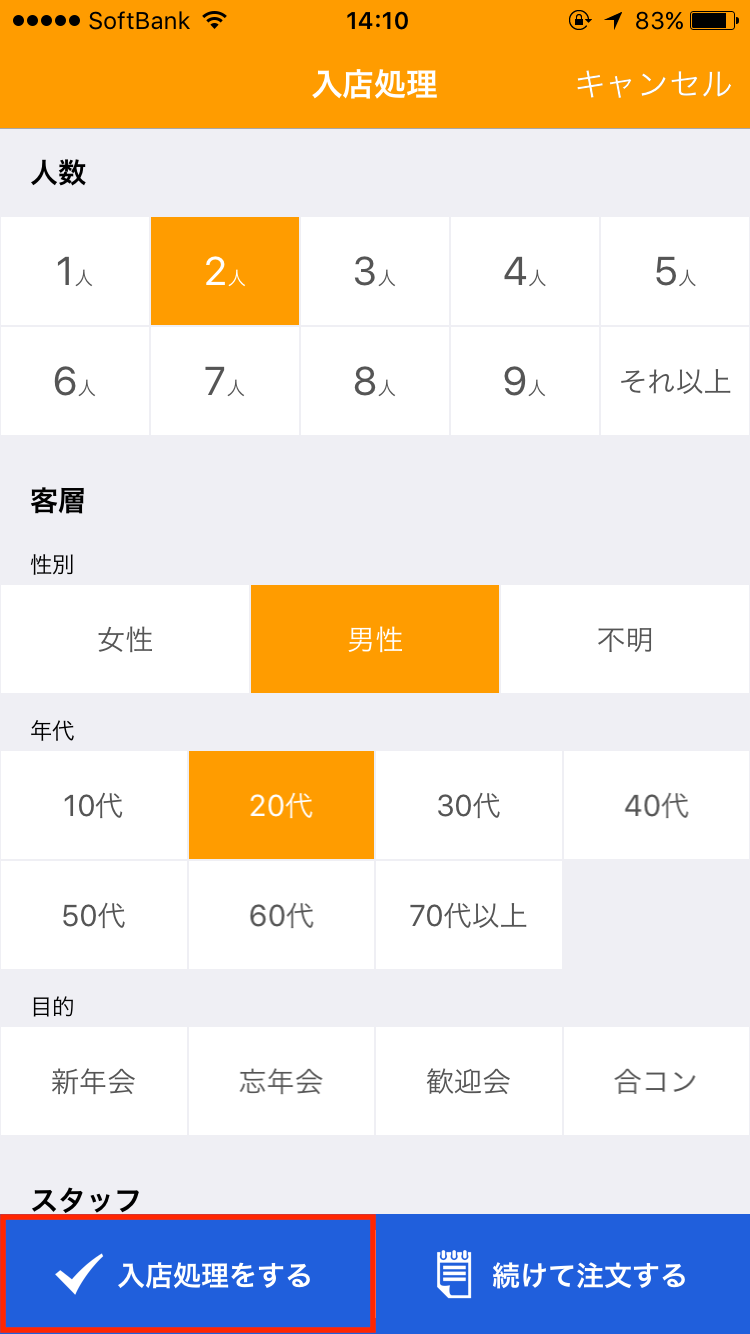
Task: Choose 3人 for number of guests
Action: pos(375,272)
